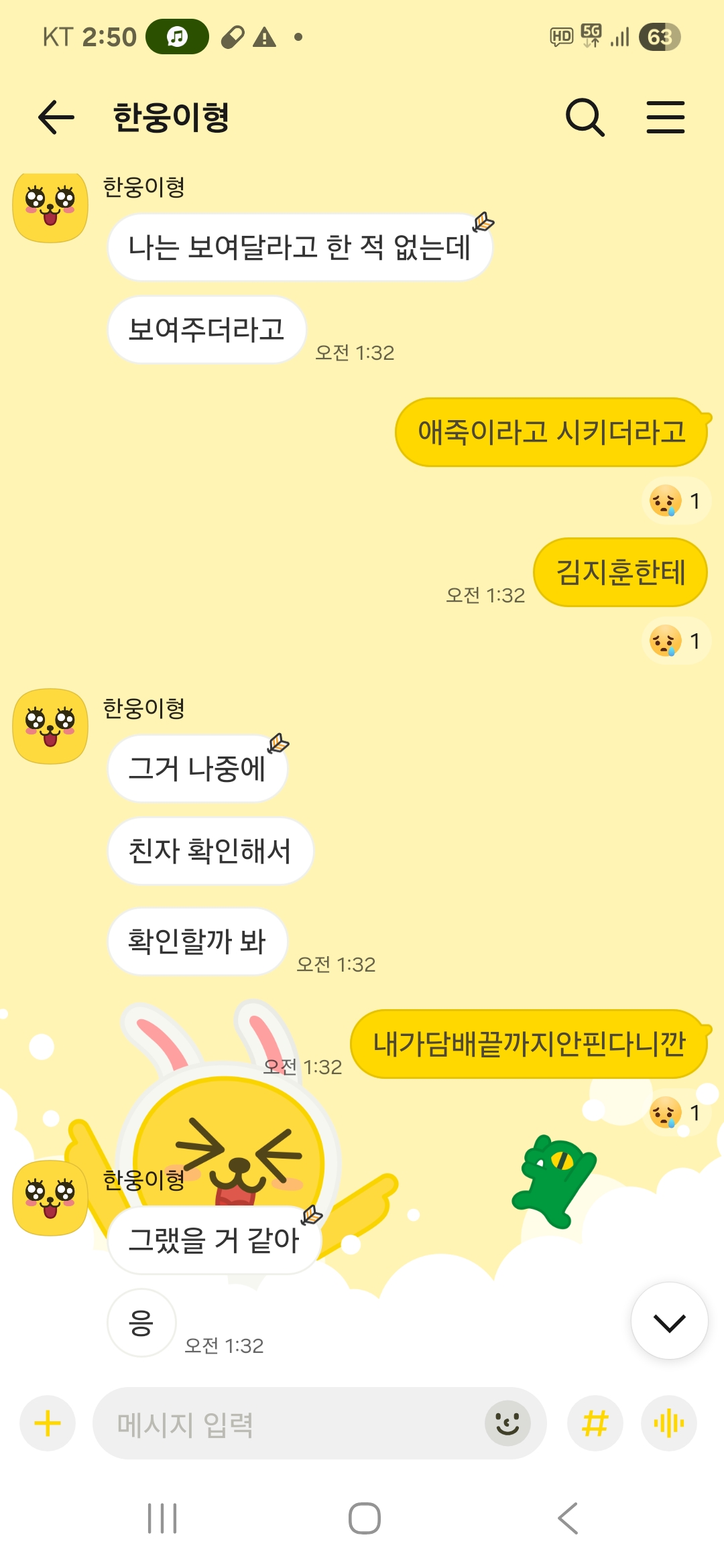724x1568 pixels.
Task: Open the plus attachment menu
Action: click(48, 1423)
